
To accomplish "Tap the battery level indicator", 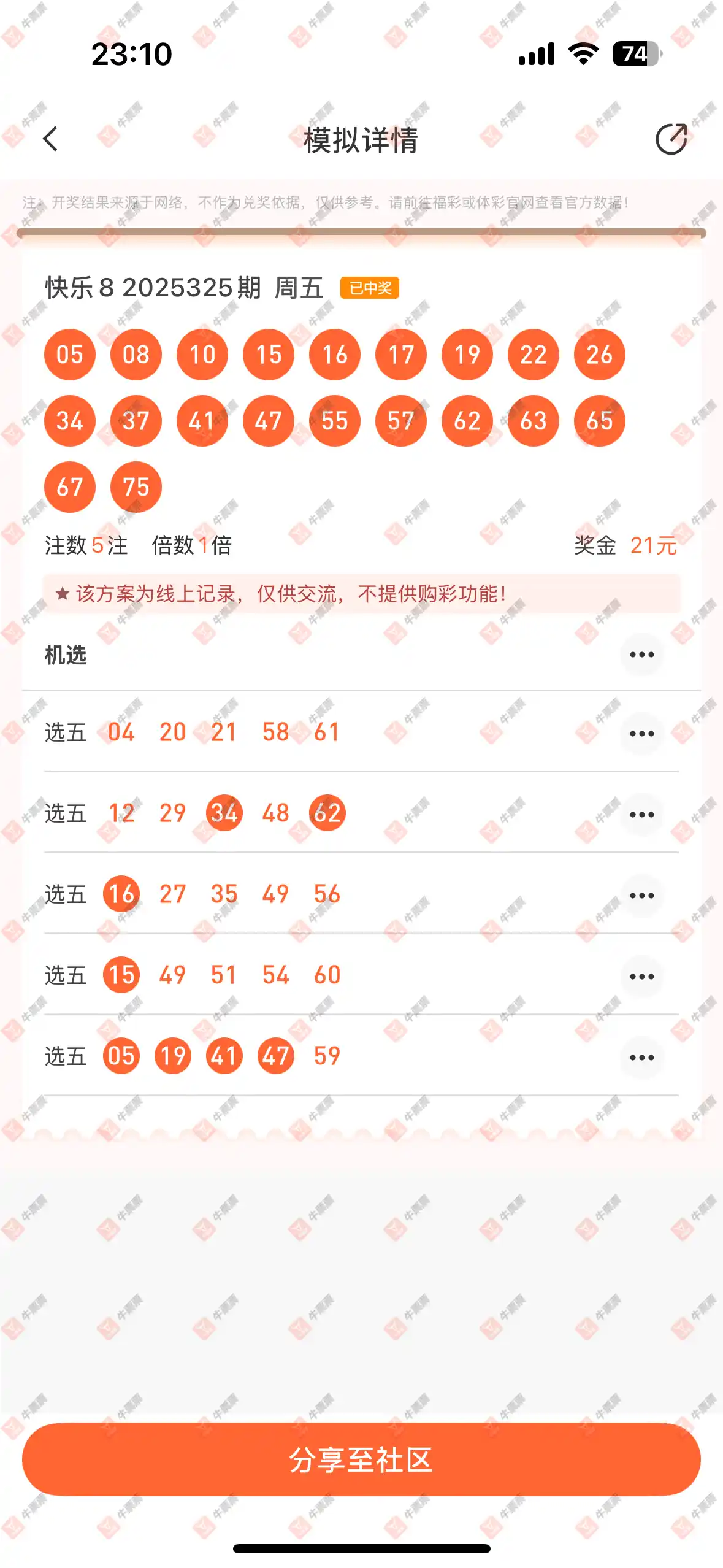I will tap(636, 55).
